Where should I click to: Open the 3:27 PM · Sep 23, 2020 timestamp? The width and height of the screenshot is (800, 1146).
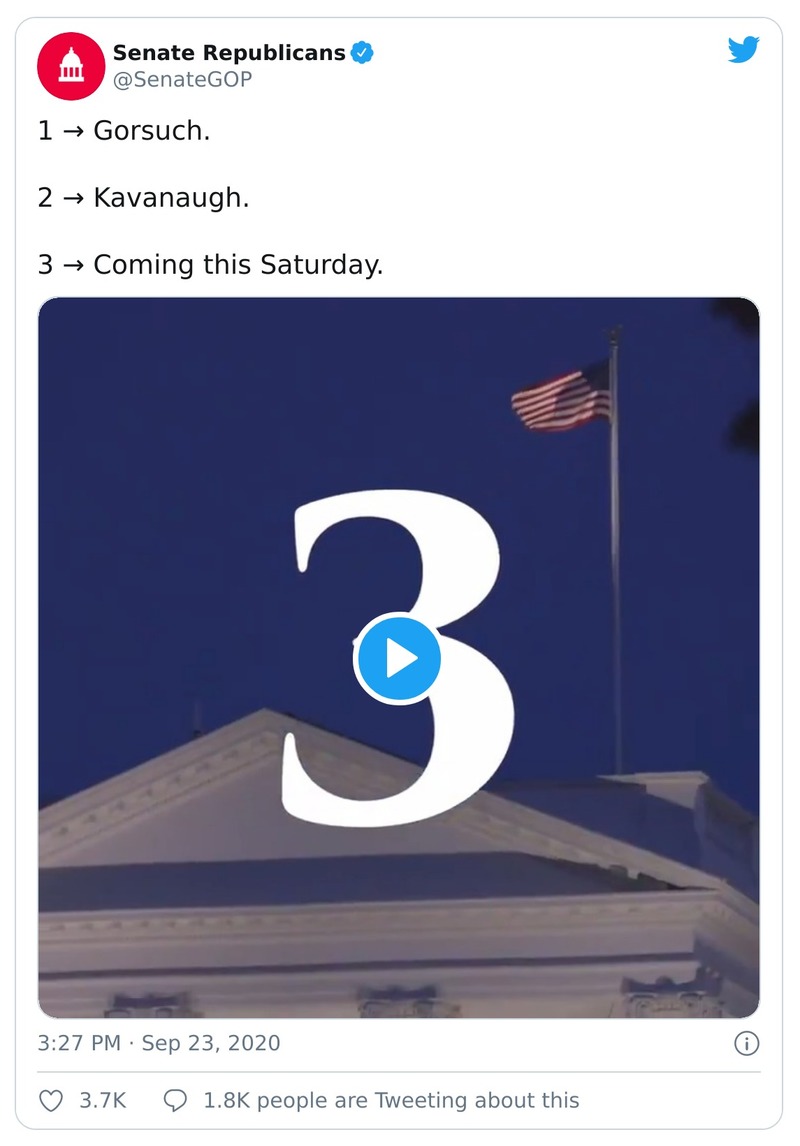click(159, 1044)
